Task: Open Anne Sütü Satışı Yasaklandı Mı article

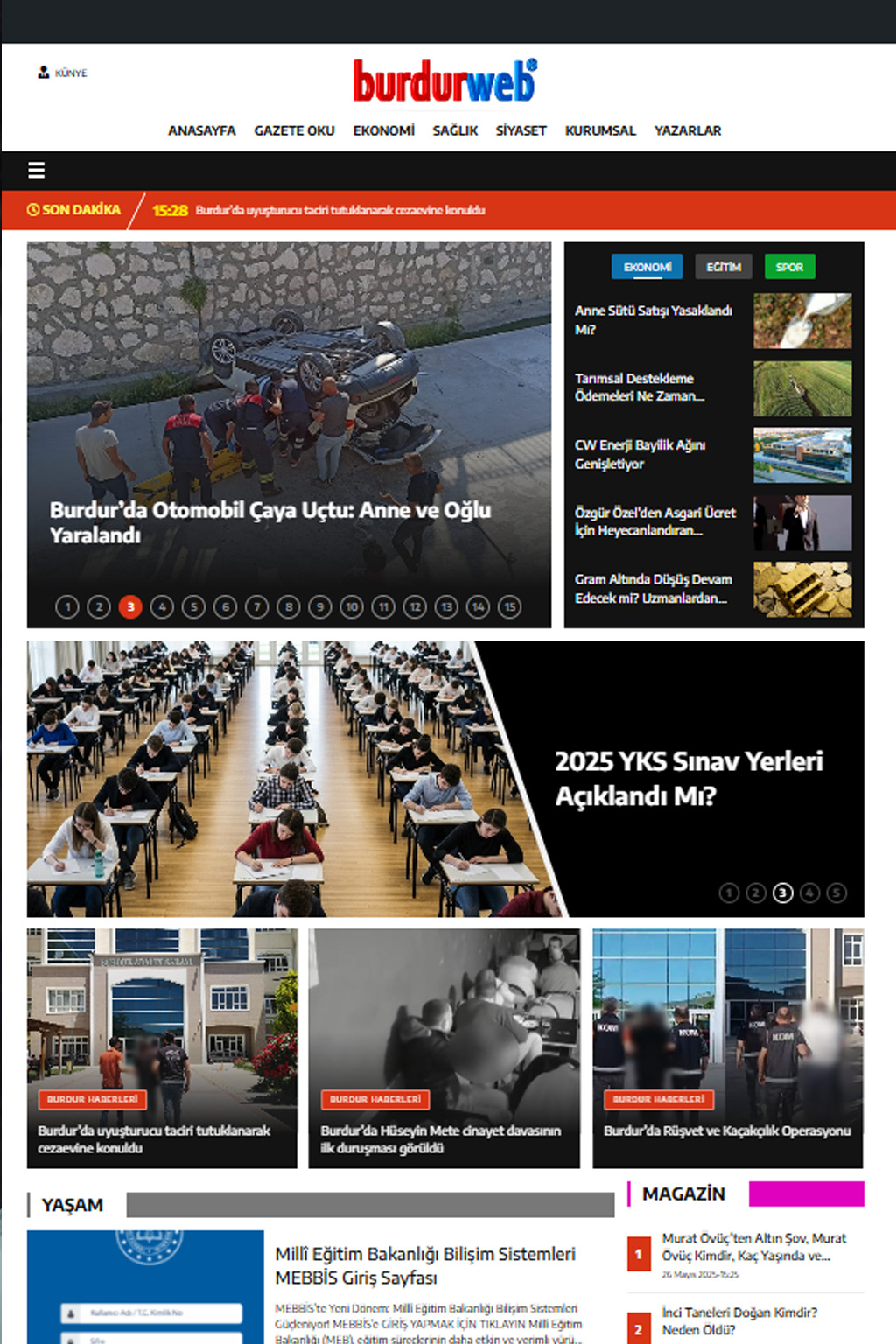Action: pos(653,319)
